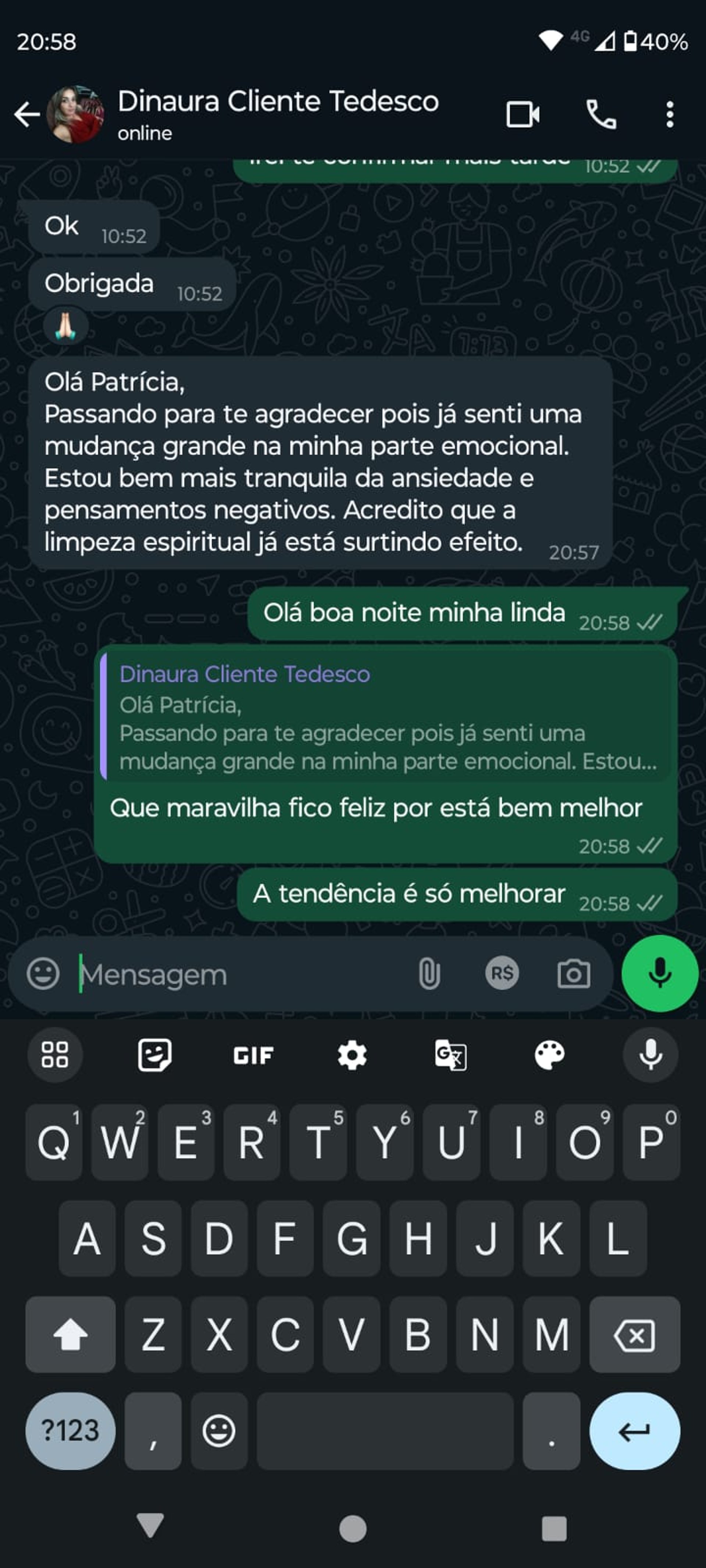Tap the keyboard backspace key
The width and height of the screenshot is (706, 1568).
pyautogui.click(x=634, y=1335)
